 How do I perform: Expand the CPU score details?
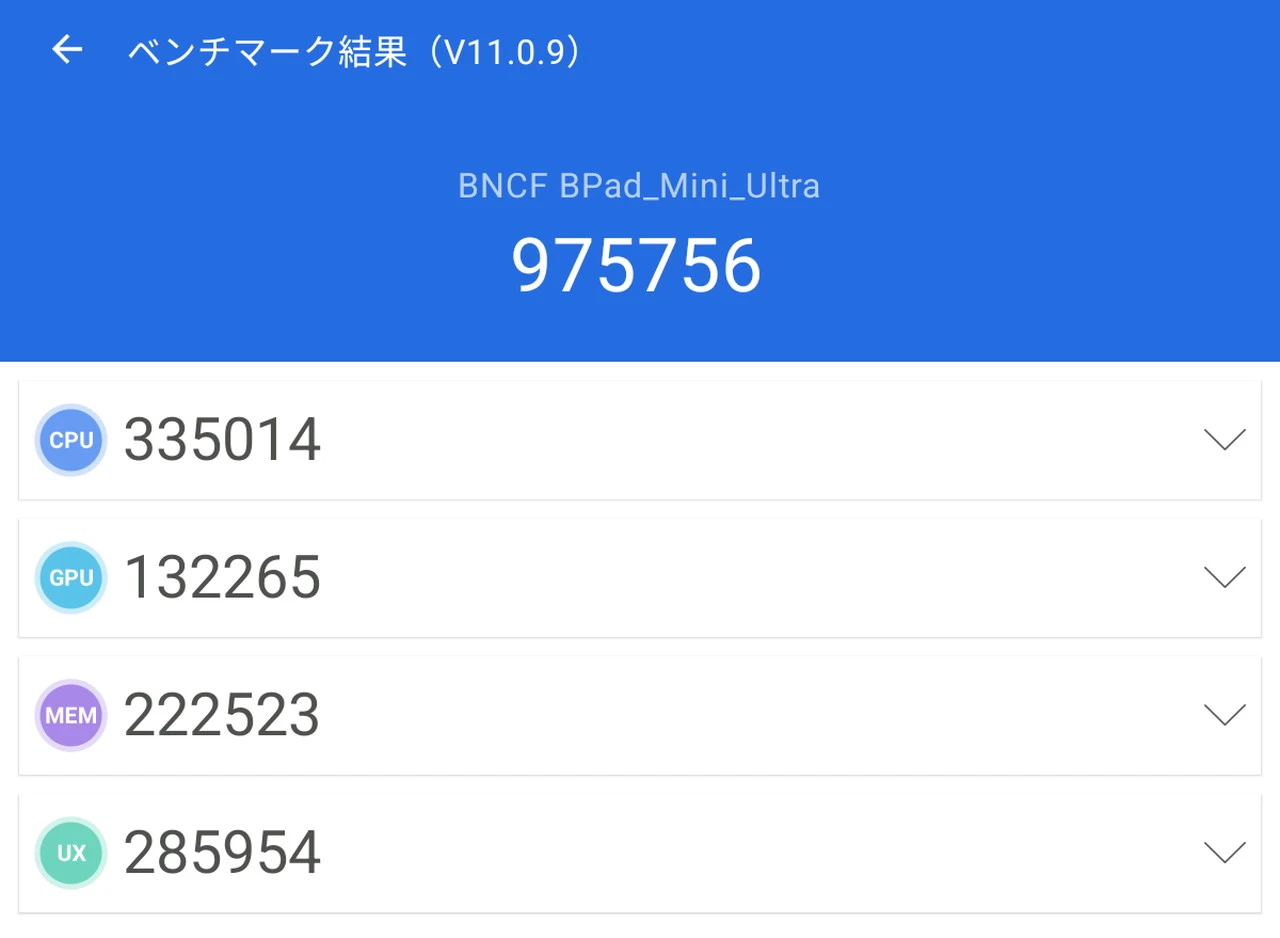tap(1224, 440)
